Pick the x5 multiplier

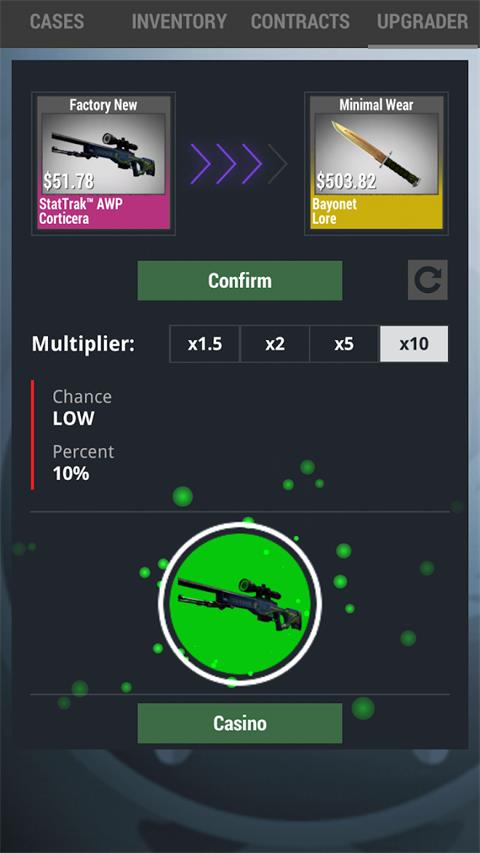click(x=344, y=344)
